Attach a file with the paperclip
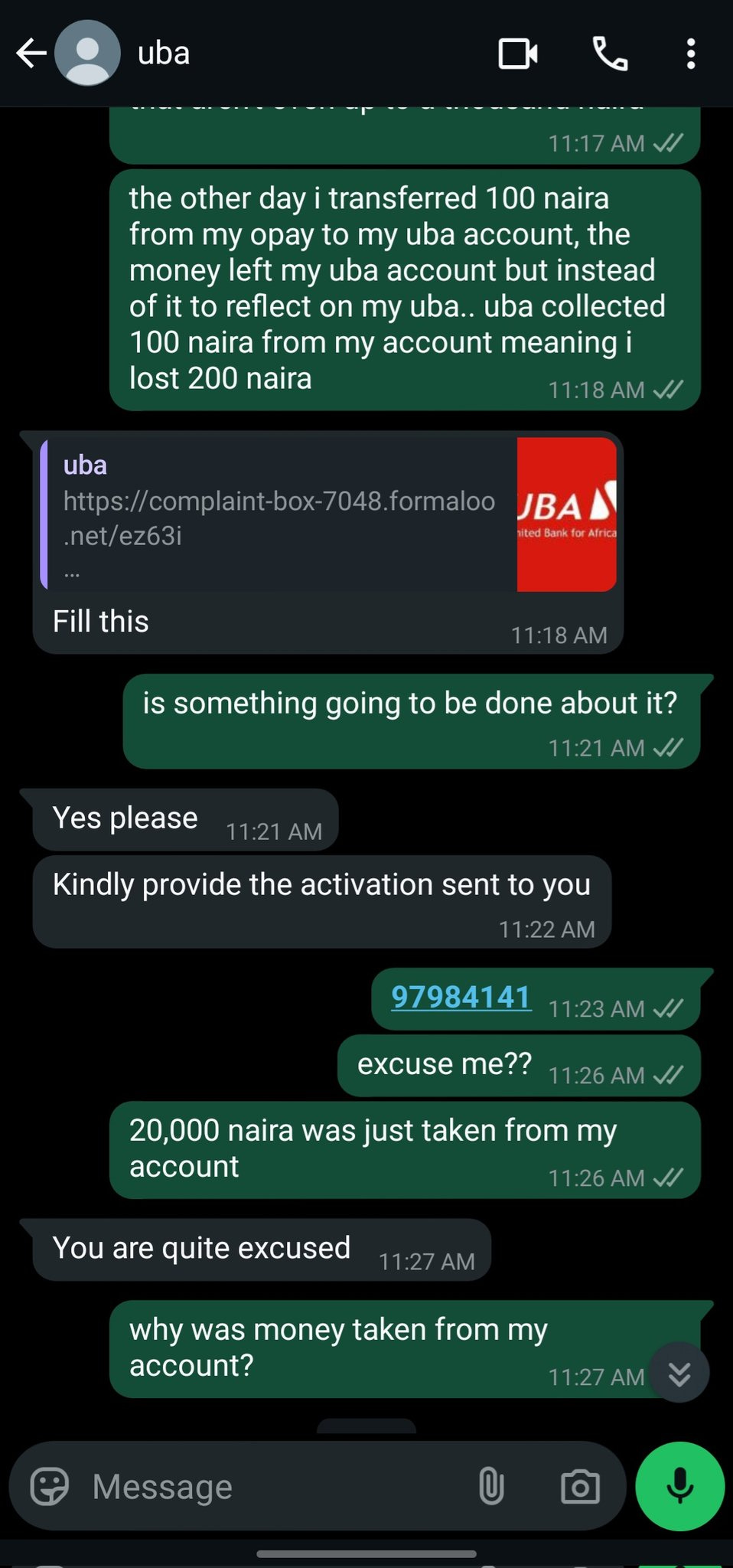The width and height of the screenshot is (733, 1568). point(491,1487)
